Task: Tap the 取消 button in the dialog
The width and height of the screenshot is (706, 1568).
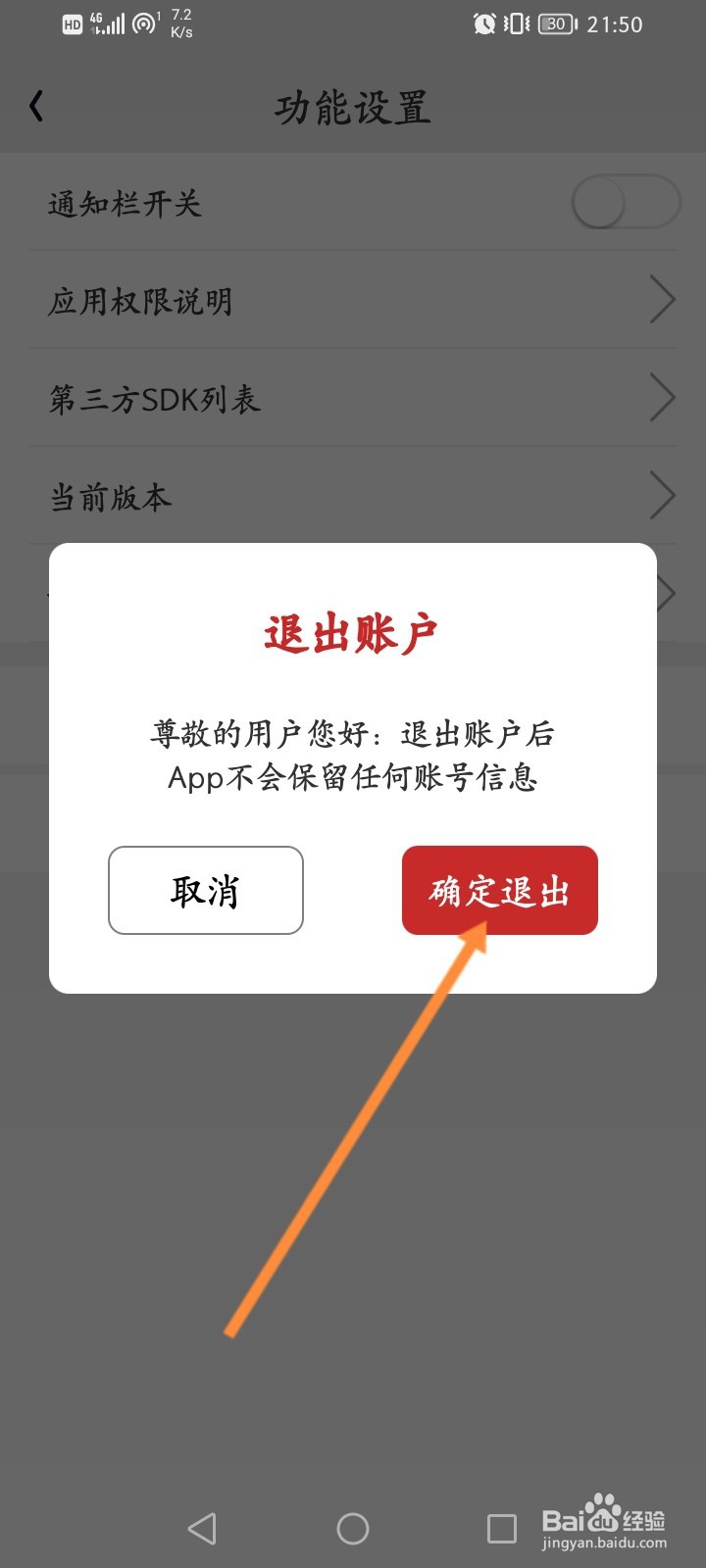Action: point(205,890)
